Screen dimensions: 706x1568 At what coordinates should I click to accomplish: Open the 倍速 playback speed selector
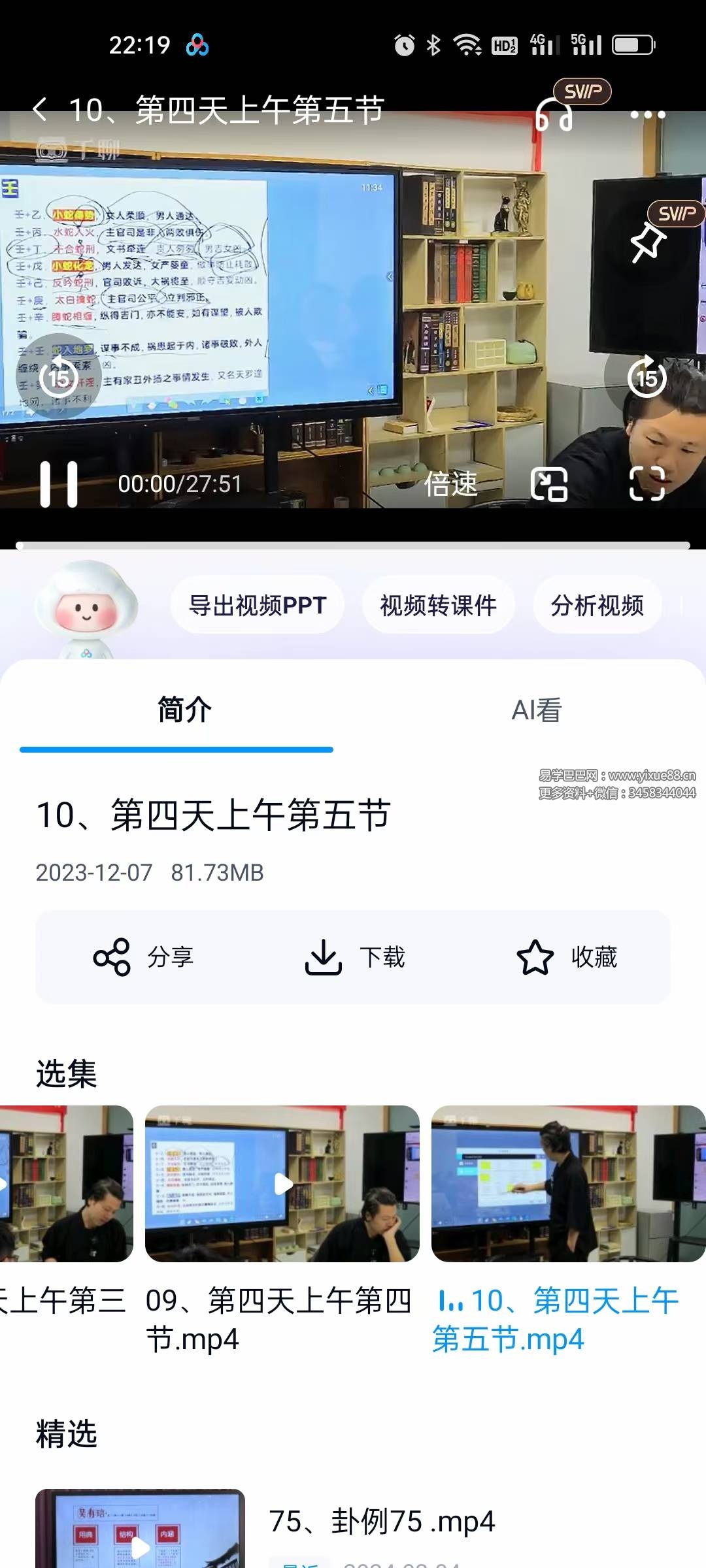[x=452, y=484]
